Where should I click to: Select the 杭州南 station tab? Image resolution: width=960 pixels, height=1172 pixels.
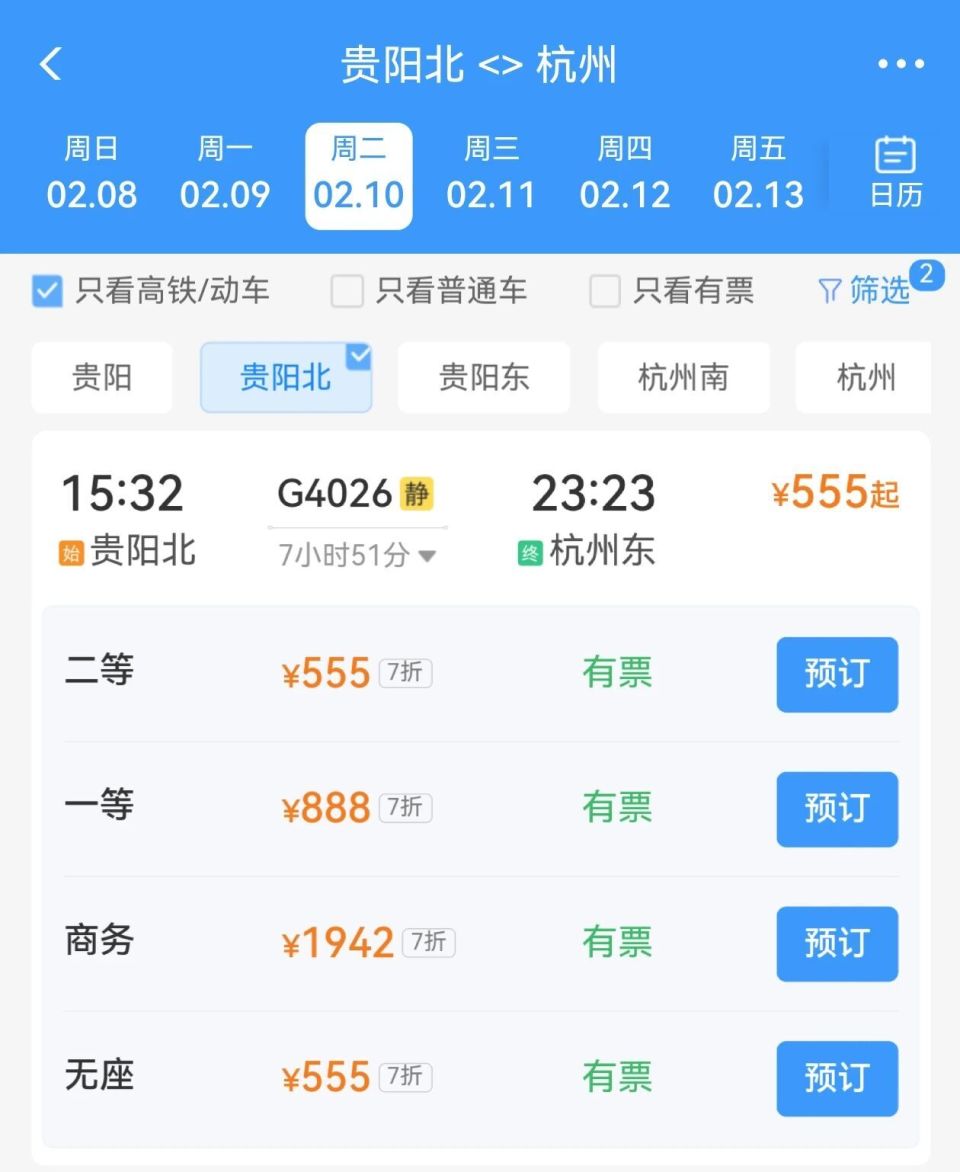coord(684,377)
